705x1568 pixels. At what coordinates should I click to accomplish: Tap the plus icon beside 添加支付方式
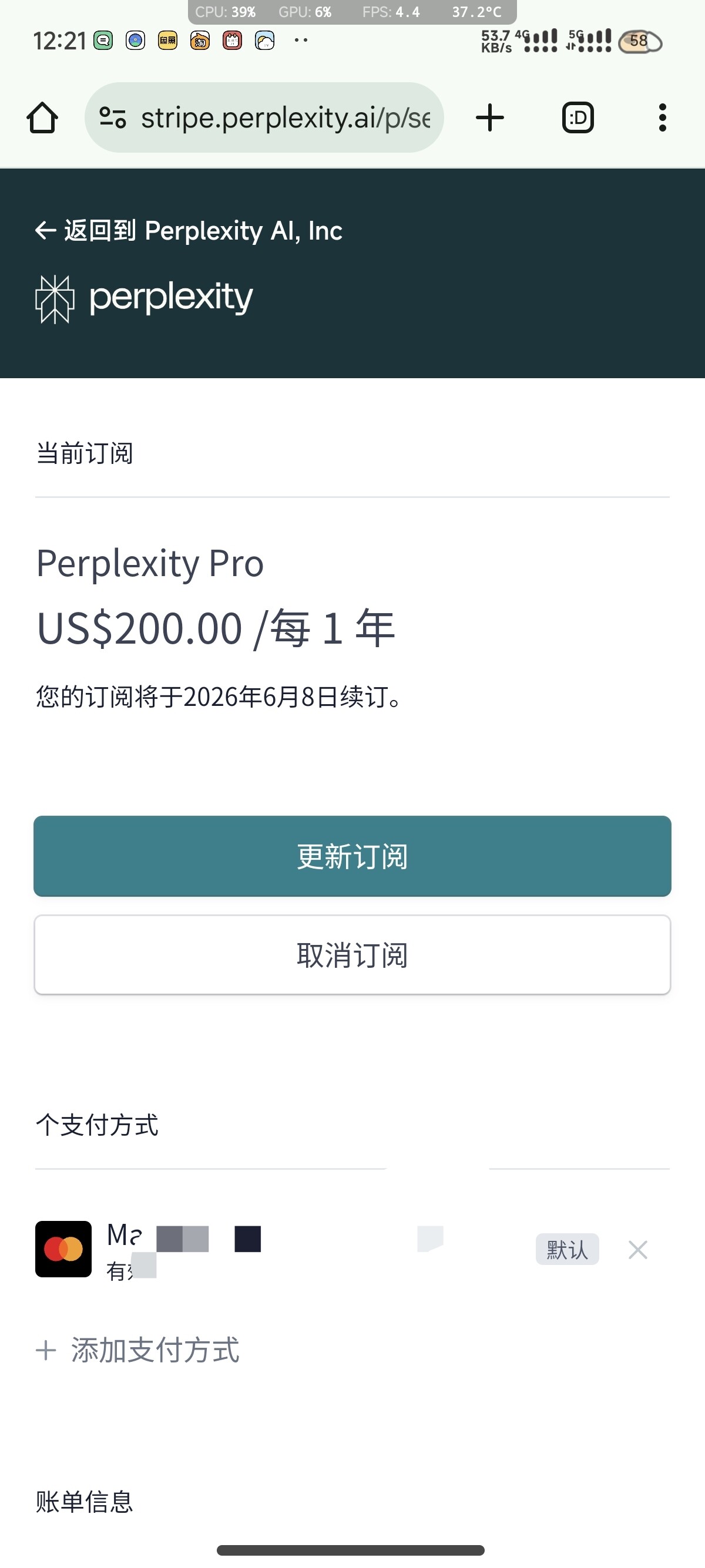pos(46,1350)
